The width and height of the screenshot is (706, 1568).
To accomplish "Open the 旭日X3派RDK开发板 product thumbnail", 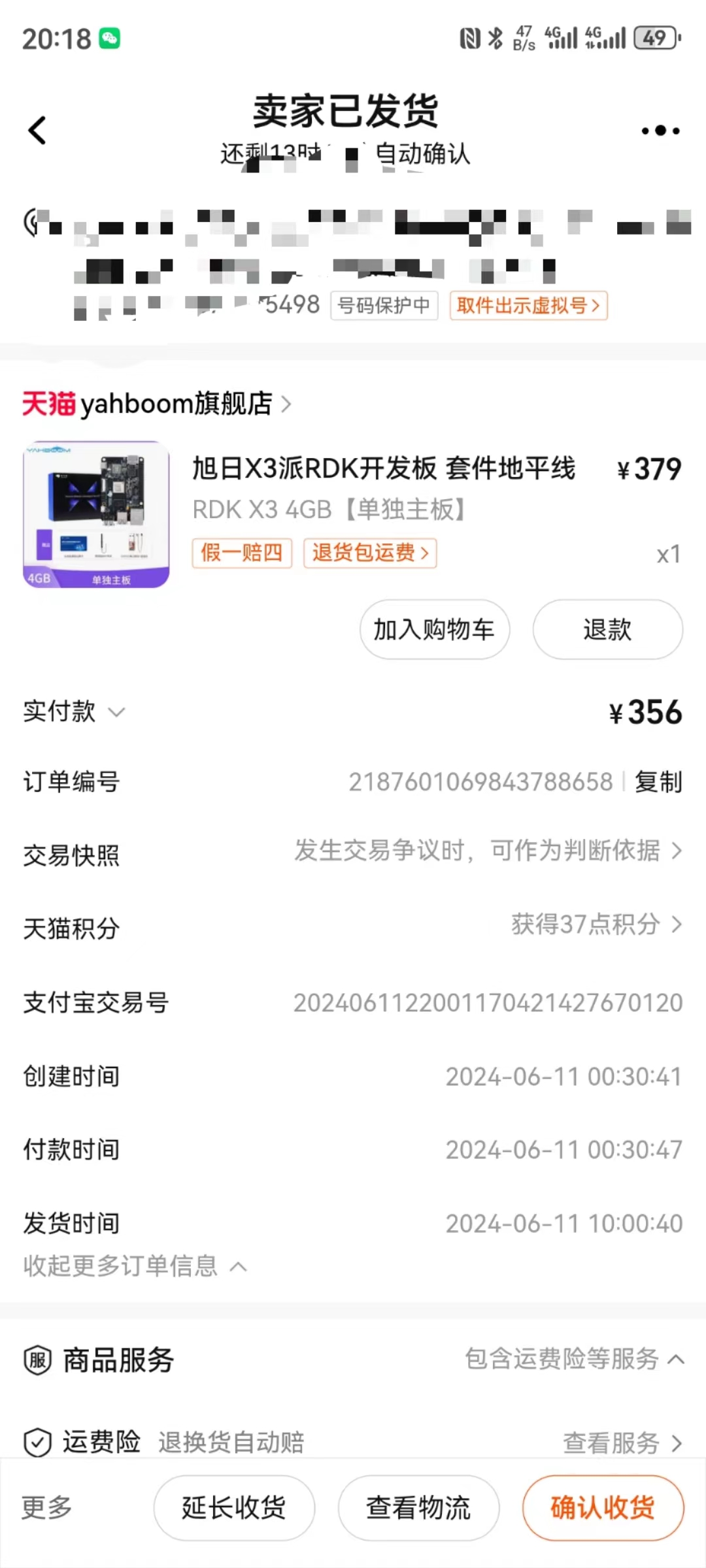I will tap(96, 514).
